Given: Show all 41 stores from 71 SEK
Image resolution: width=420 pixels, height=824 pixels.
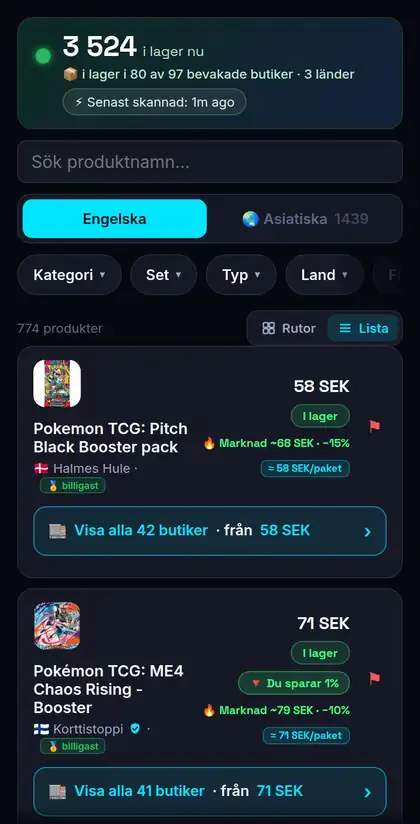Looking at the screenshot, I should [210, 791].
